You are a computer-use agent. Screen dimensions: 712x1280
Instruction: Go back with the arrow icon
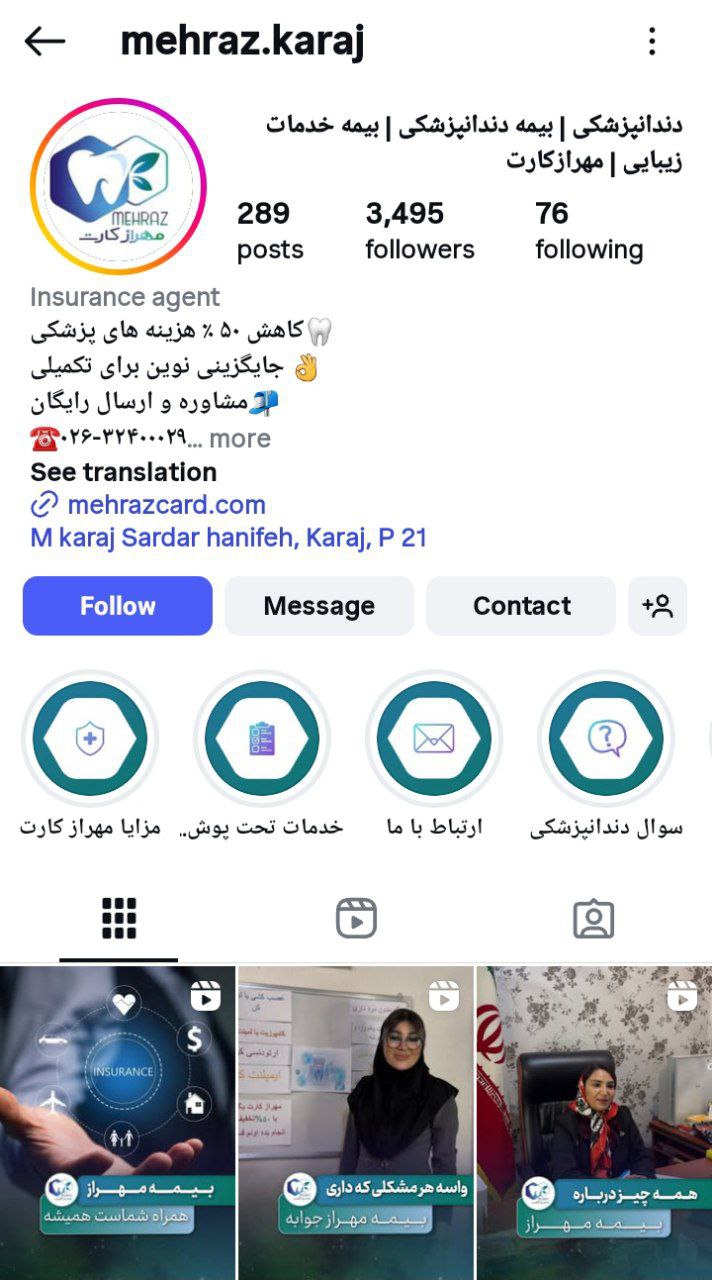click(45, 41)
